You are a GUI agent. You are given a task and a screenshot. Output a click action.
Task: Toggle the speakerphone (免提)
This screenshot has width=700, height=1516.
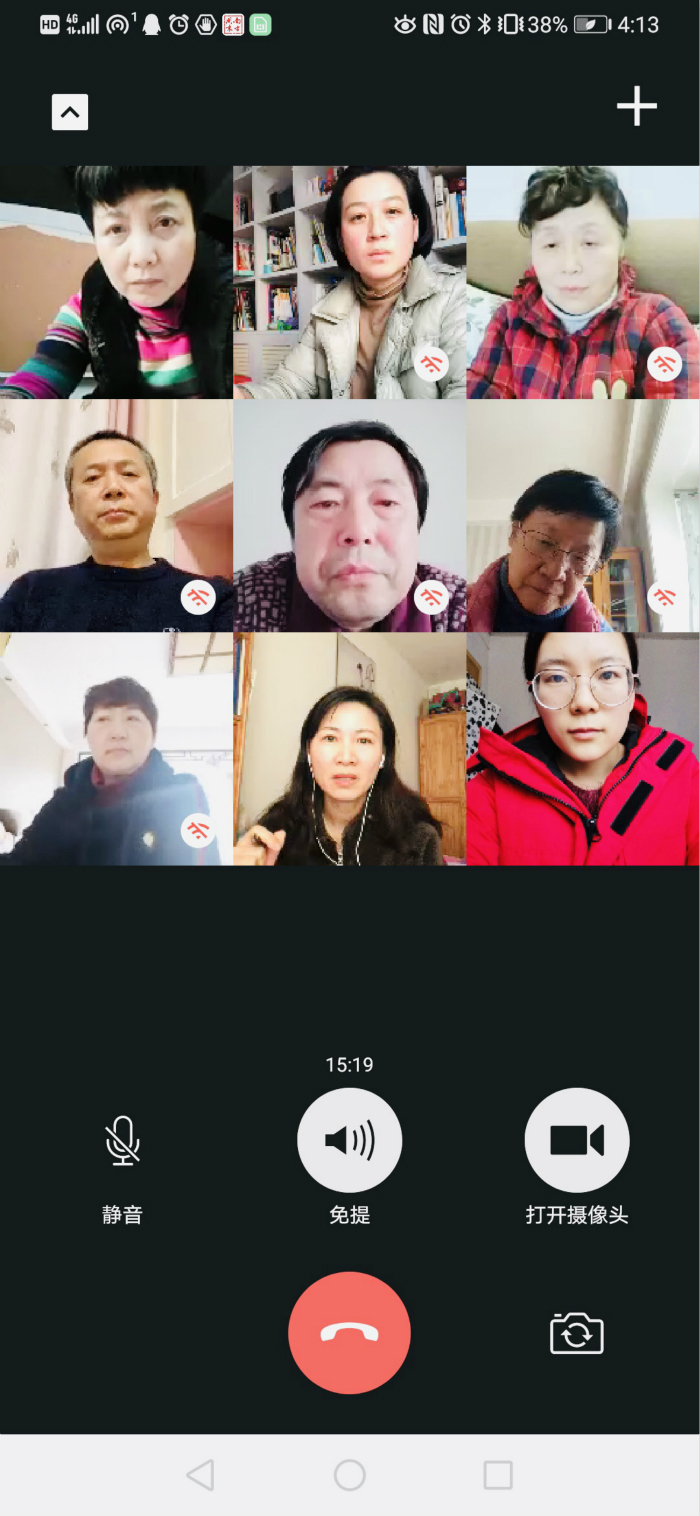349,1141
